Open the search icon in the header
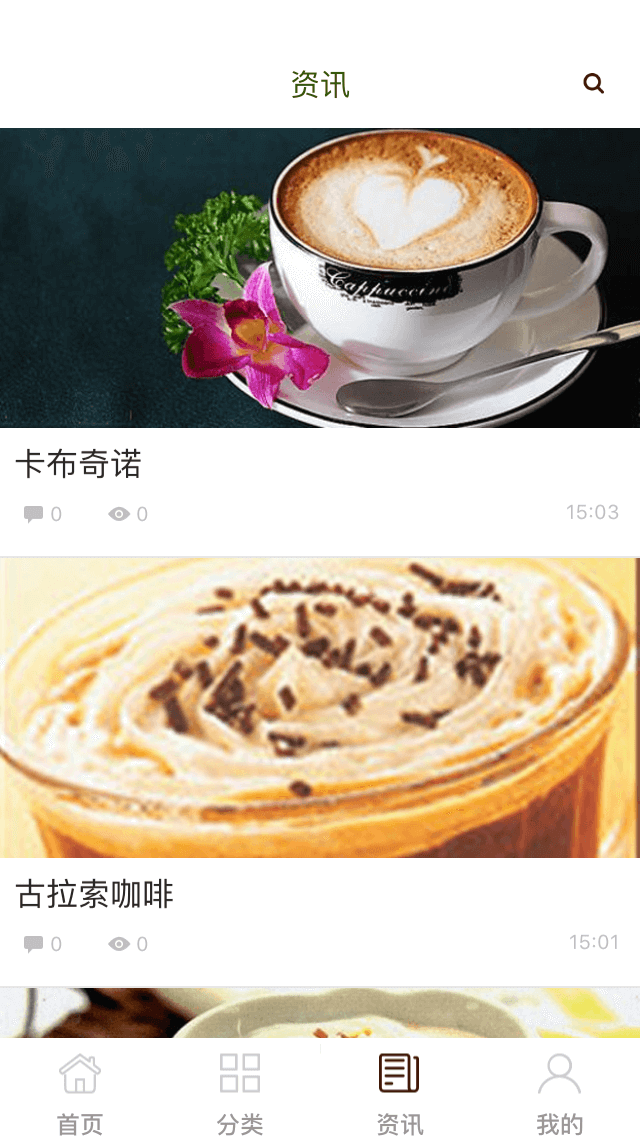Screen dimensions: 640x1136 click(594, 84)
